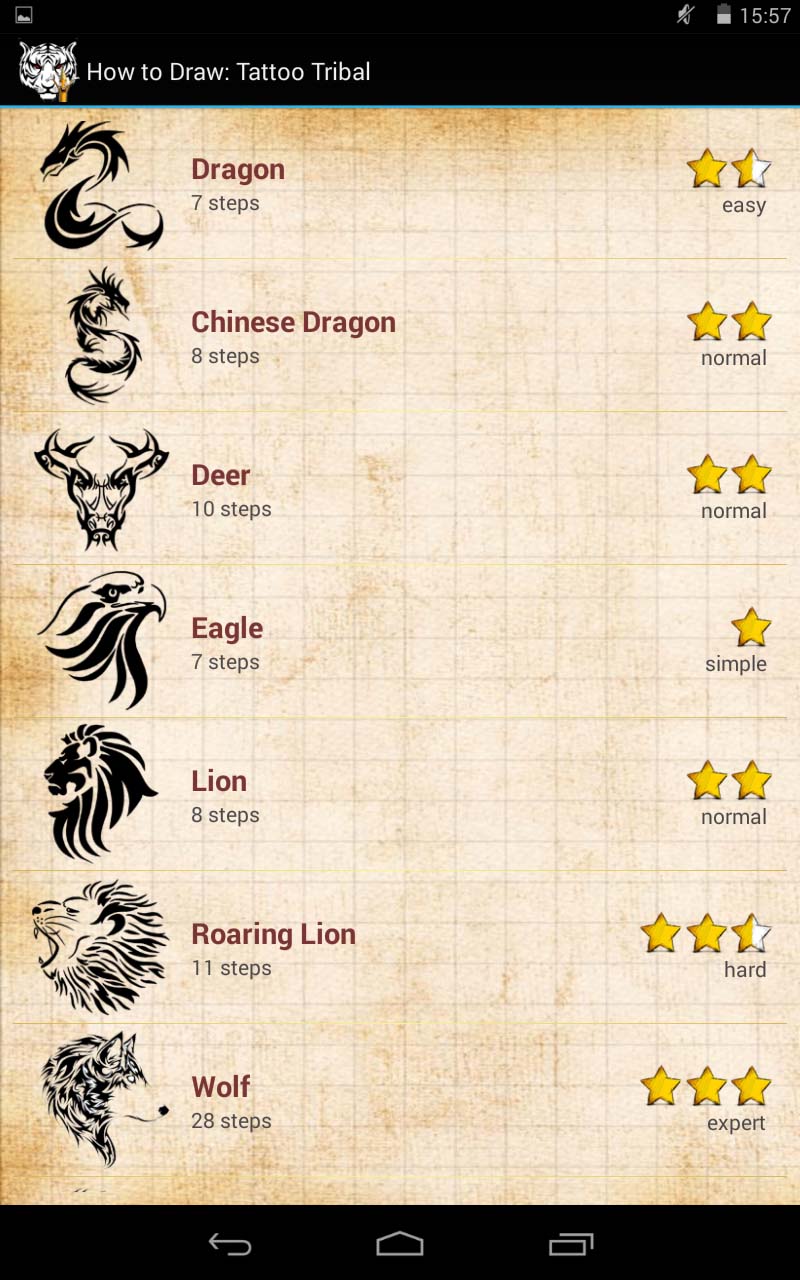Viewport: 800px width, 1280px height.
Task: Open the Dragon drawing tutorial
Action: point(400,184)
